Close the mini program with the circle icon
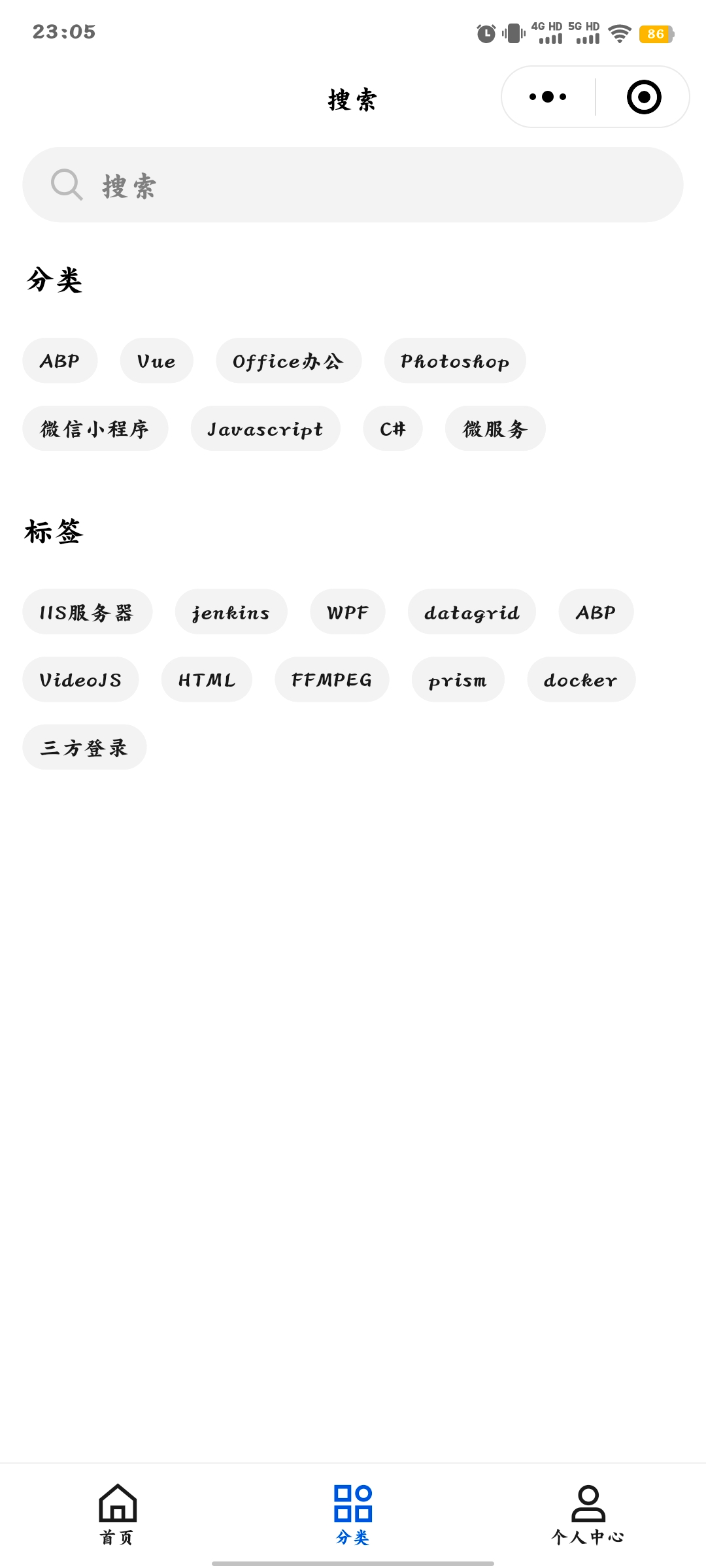The height and width of the screenshot is (1568, 706). (x=644, y=97)
